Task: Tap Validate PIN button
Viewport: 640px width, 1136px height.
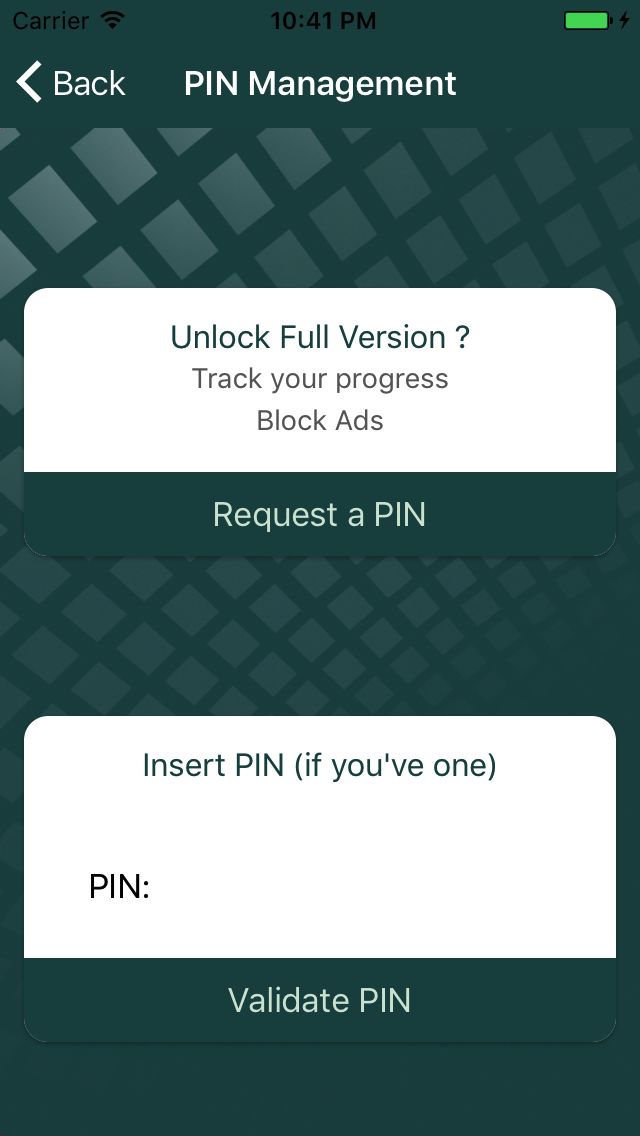Action: 320,1000
